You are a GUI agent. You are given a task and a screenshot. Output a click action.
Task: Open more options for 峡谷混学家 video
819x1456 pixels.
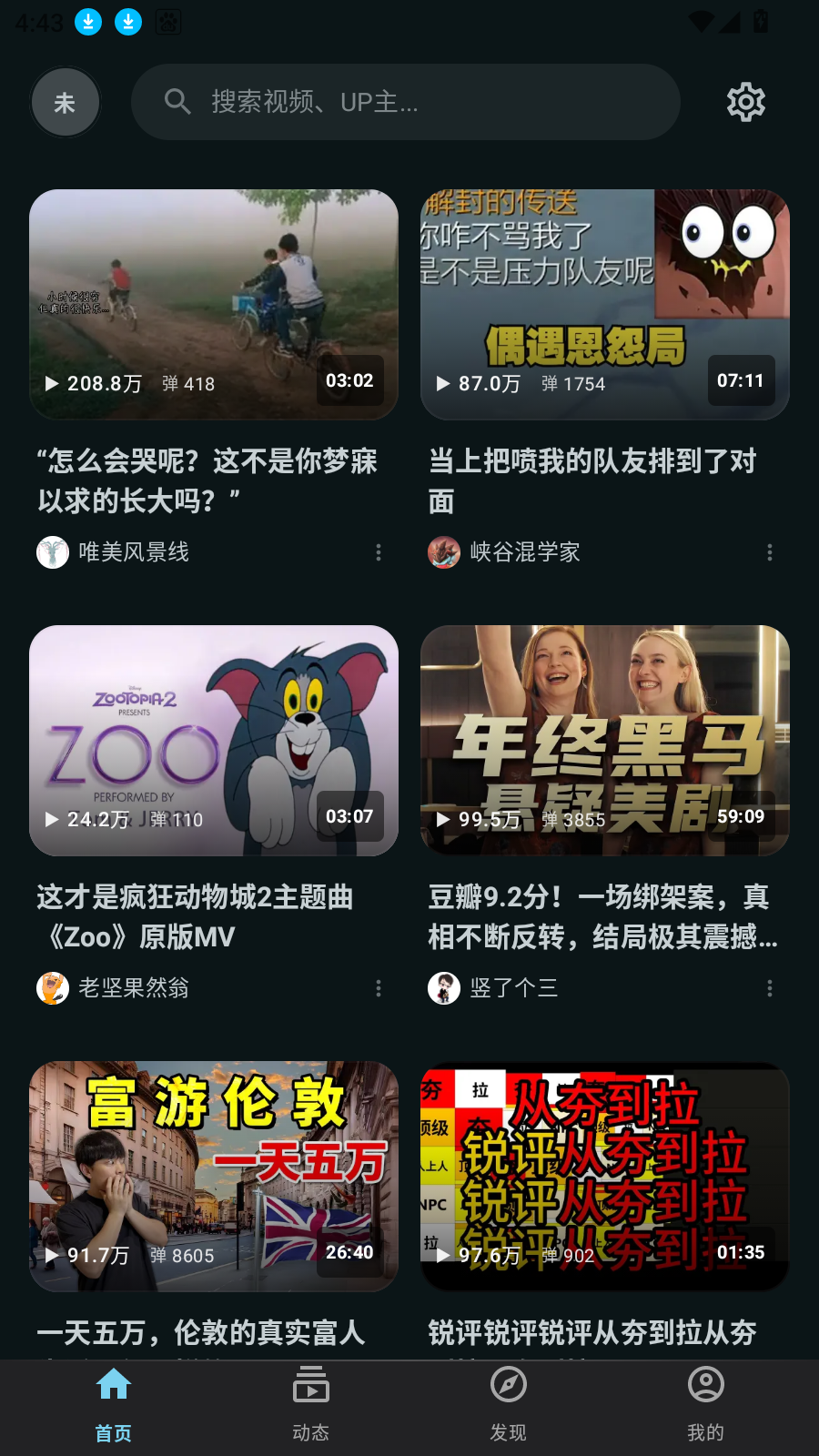(770, 552)
